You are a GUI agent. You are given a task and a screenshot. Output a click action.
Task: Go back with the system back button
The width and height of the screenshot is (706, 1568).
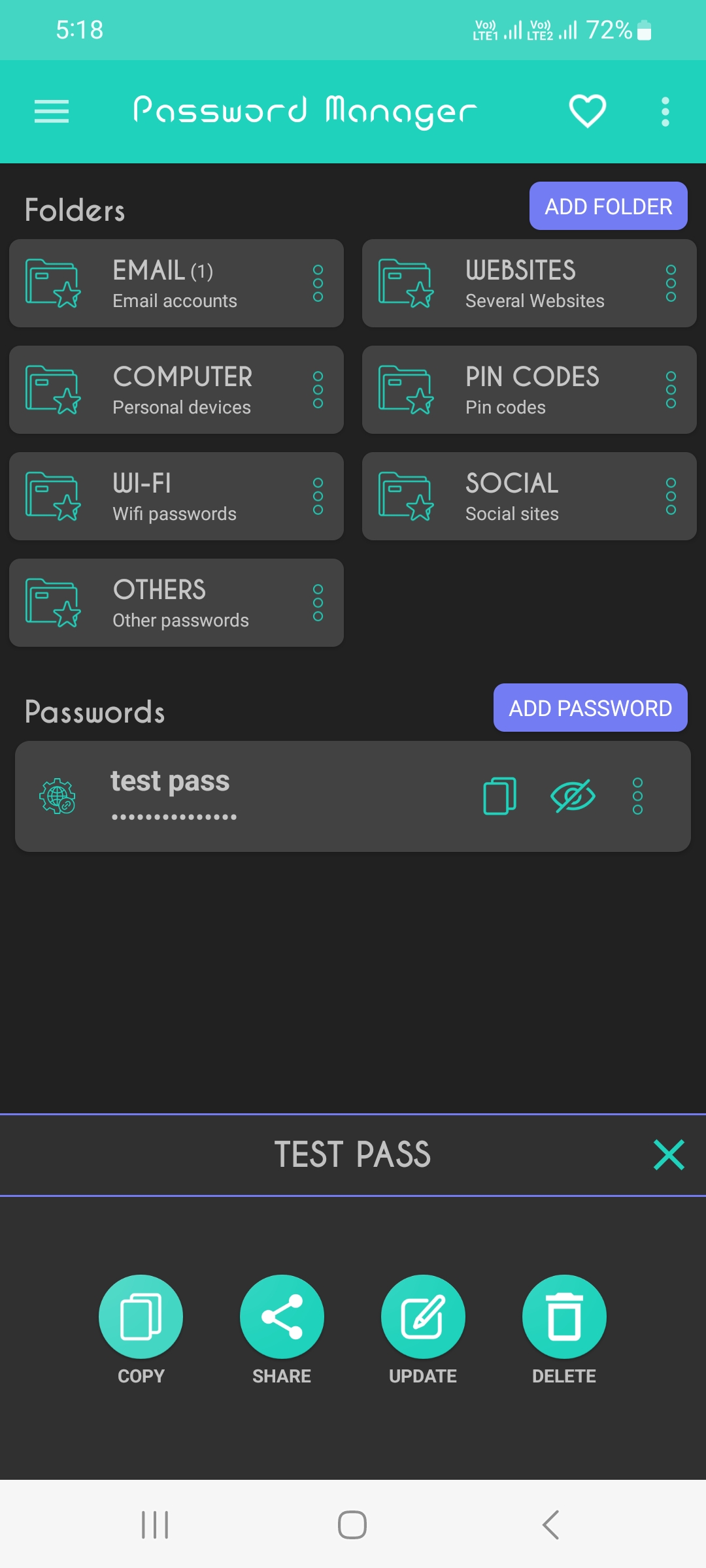(x=551, y=1525)
